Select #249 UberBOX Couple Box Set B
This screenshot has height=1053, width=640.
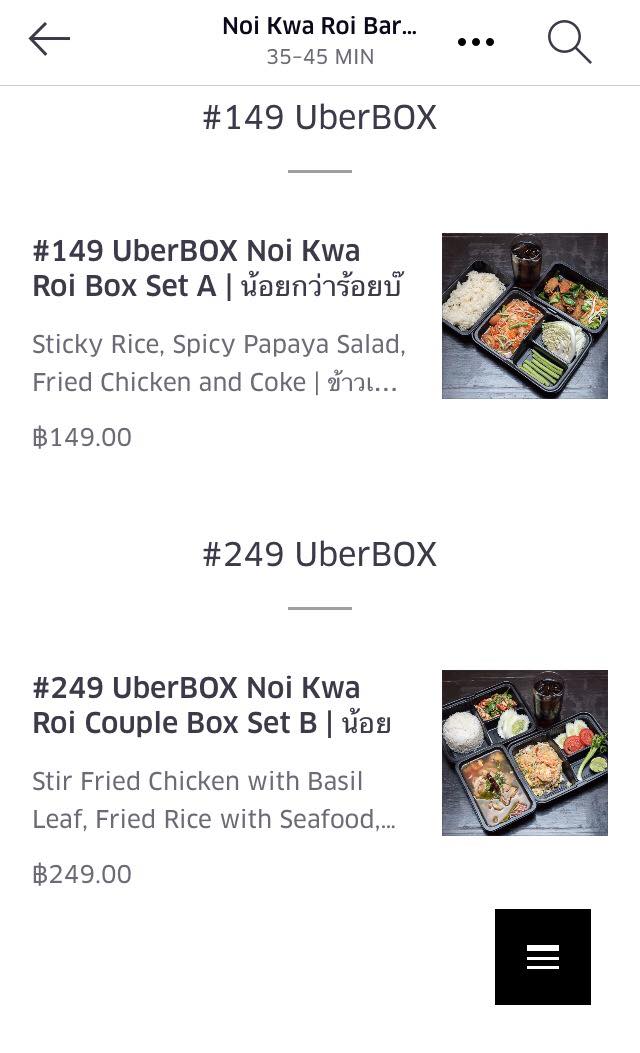click(x=320, y=779)
